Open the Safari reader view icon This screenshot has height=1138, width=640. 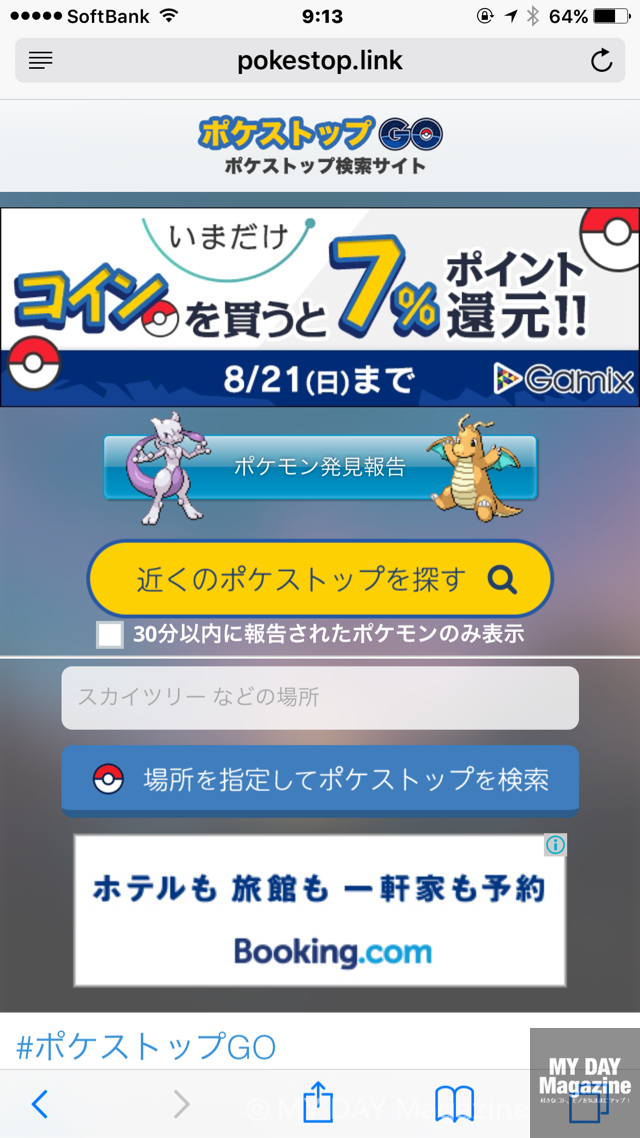(x=41, y=61)
